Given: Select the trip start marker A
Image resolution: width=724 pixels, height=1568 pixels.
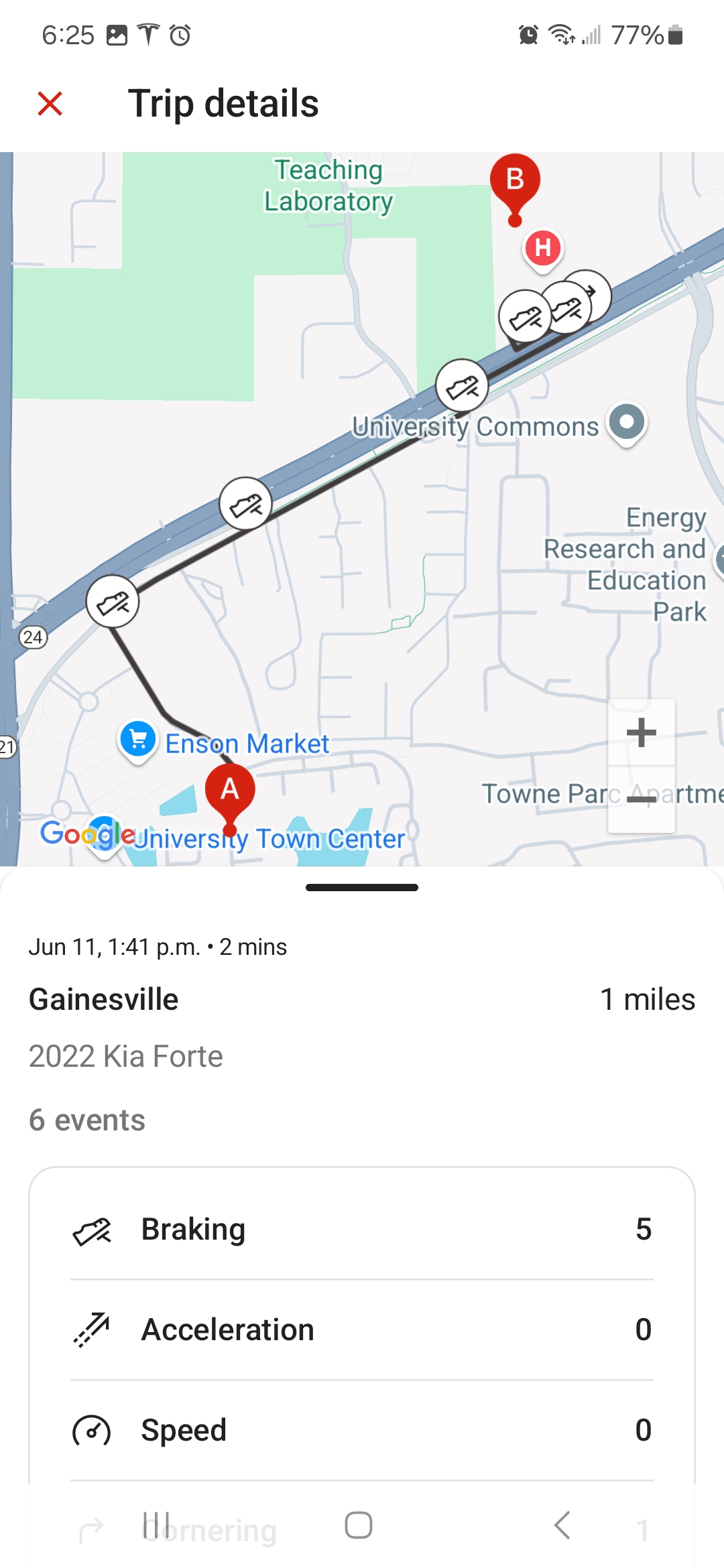Looking at the screenshot, I should tap(230, 791).
